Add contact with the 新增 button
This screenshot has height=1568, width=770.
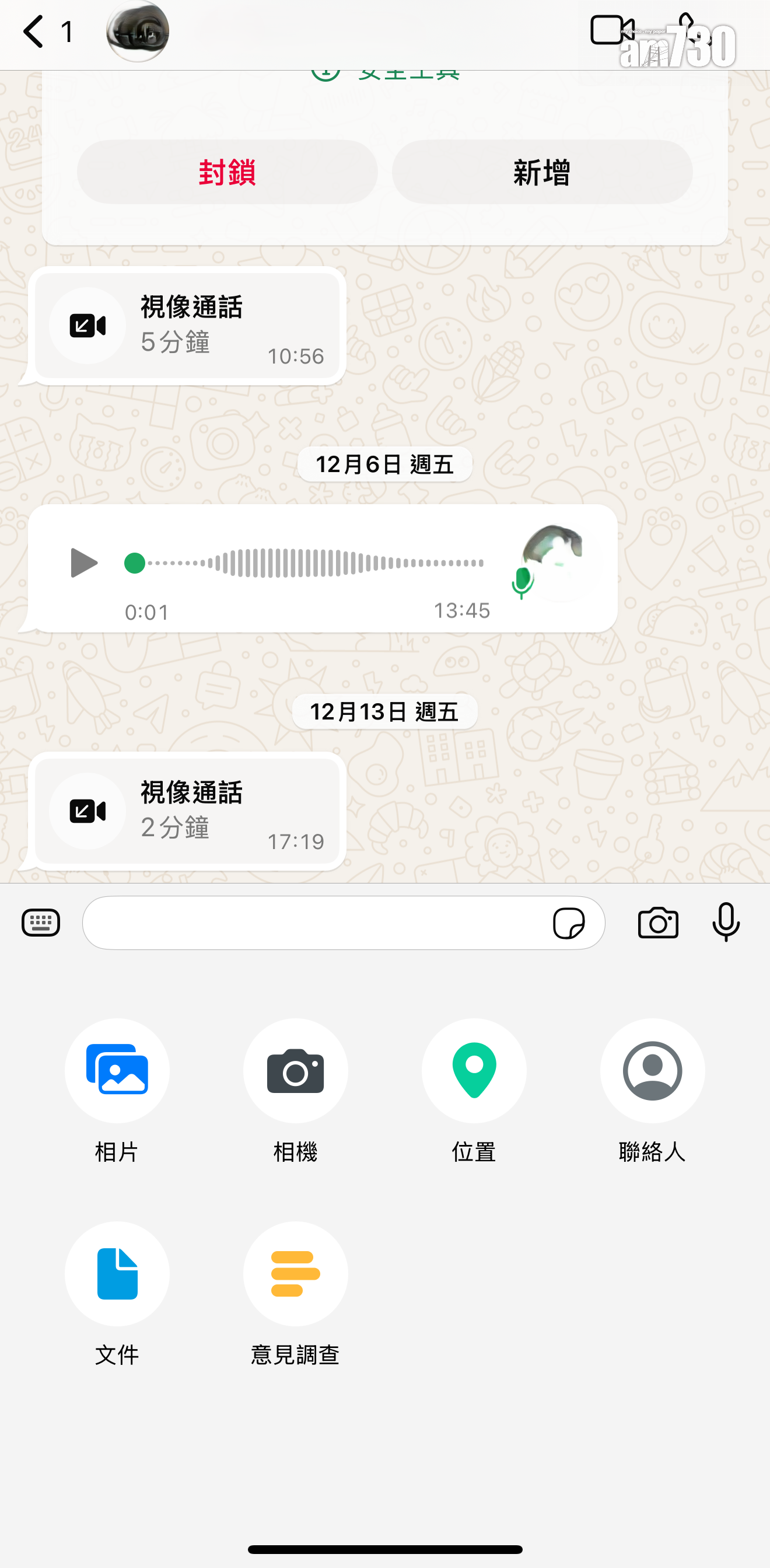point(542,172)
